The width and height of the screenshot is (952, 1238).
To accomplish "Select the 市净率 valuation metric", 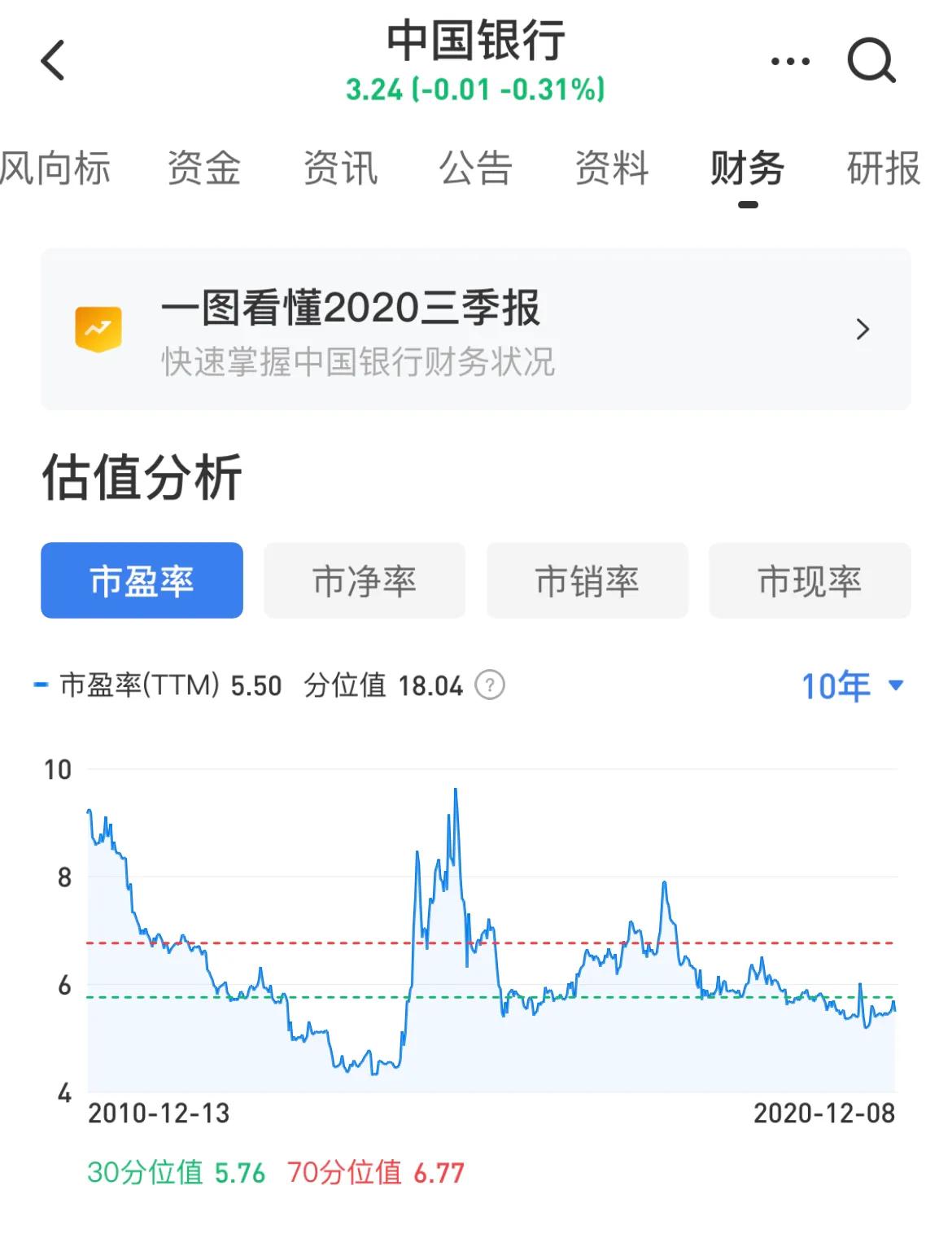I will point(365,580).
